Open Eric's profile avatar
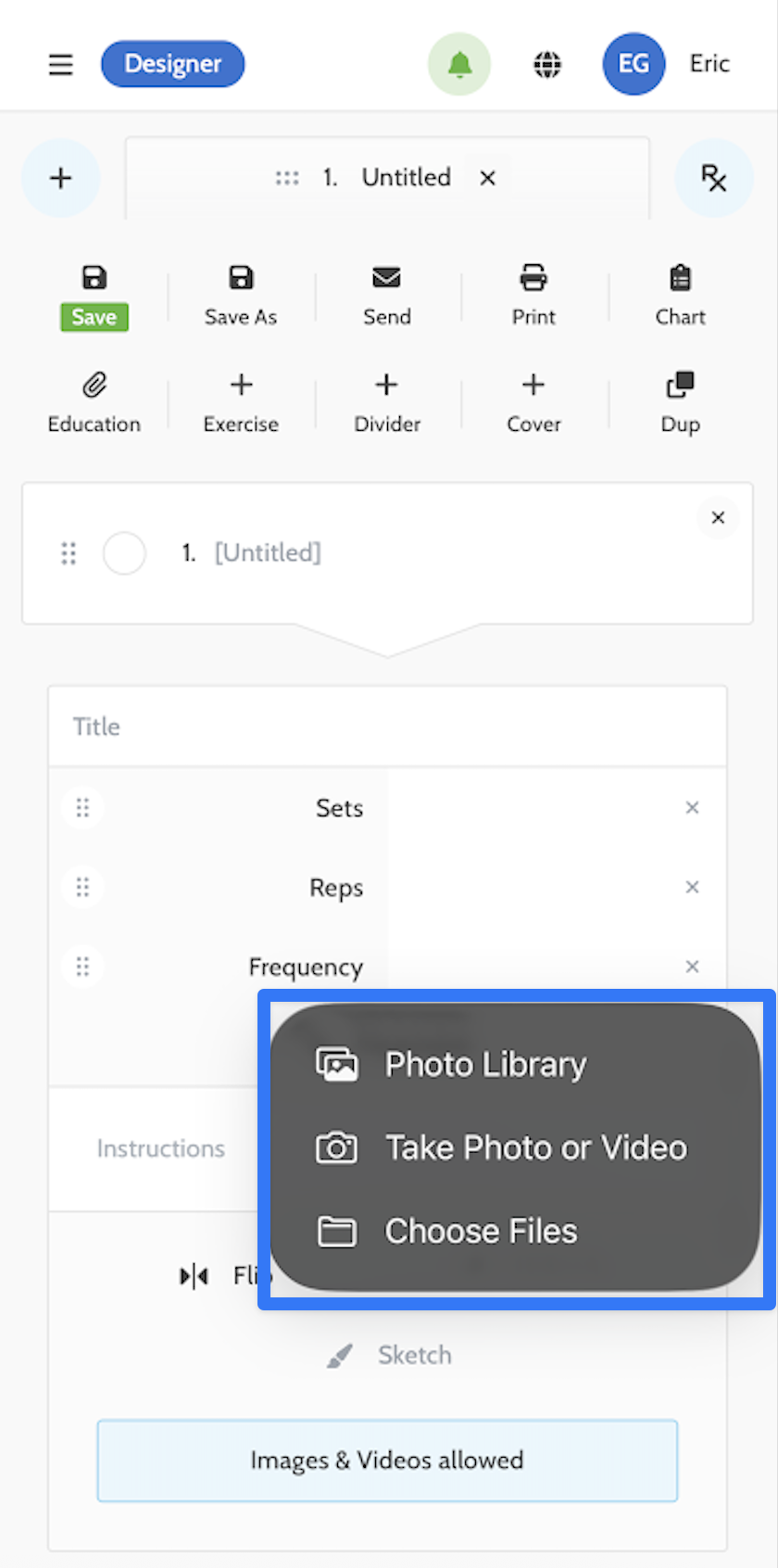Screen dimensions: 778x1568 pyautogui.click(x=634, y=64)
